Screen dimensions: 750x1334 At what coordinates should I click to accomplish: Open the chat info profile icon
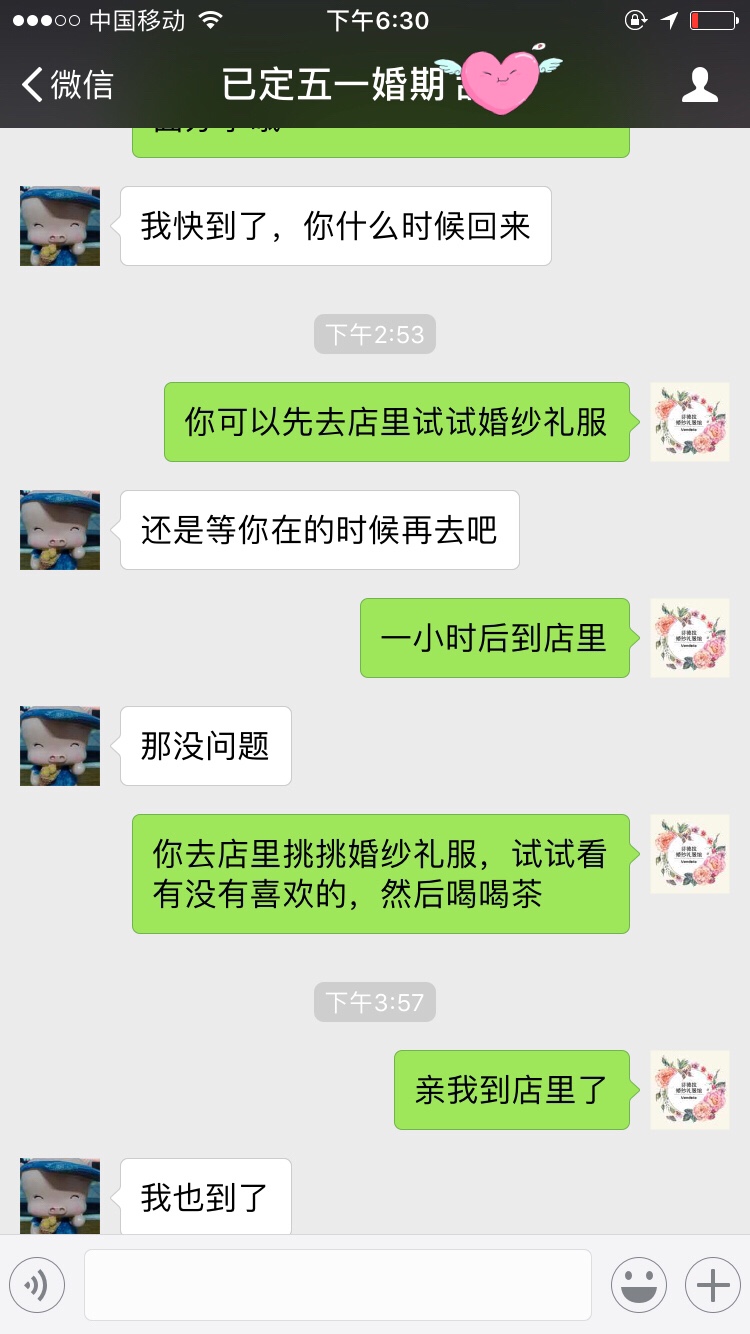click(x=700, y=85)
